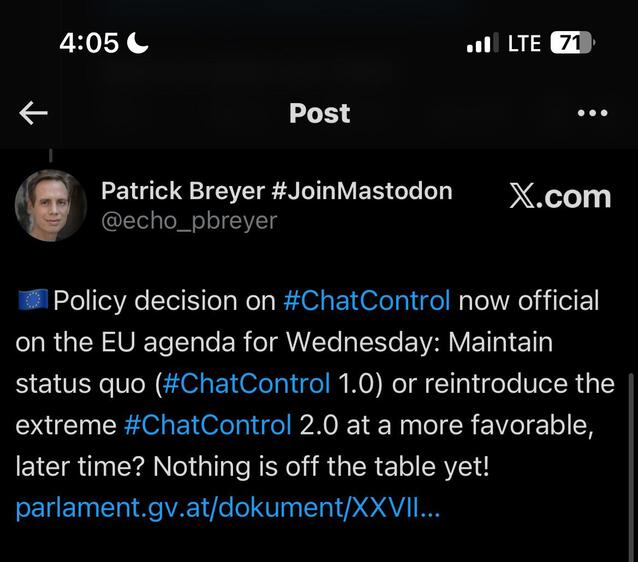Open Patrick Breyer's profile picture
Viewport: 638px width, 562px height.
tap(50, 205)
